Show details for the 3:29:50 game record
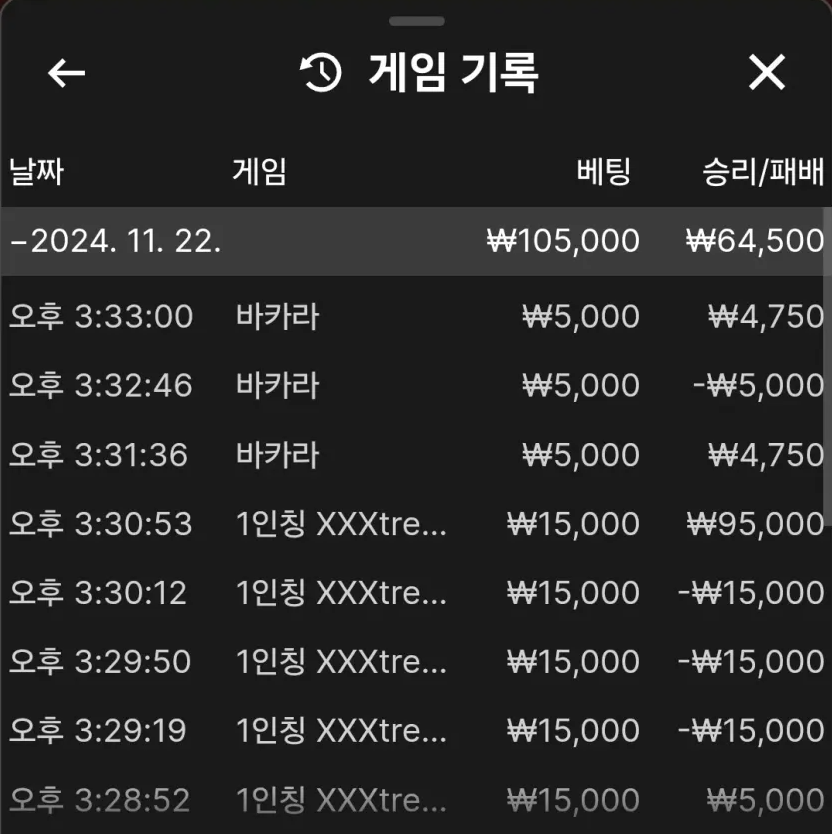 pos(415,662)
